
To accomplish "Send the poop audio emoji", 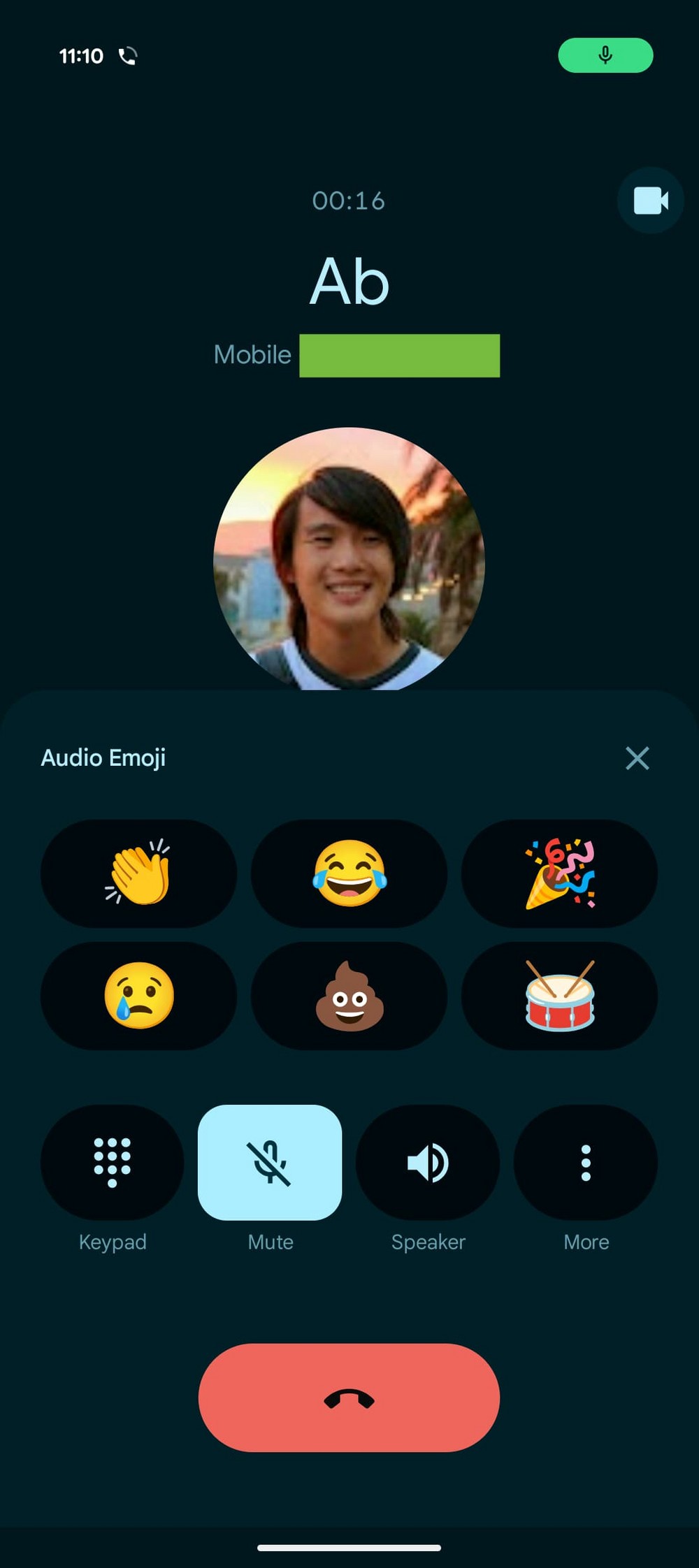I will click(x=349, y=996).
